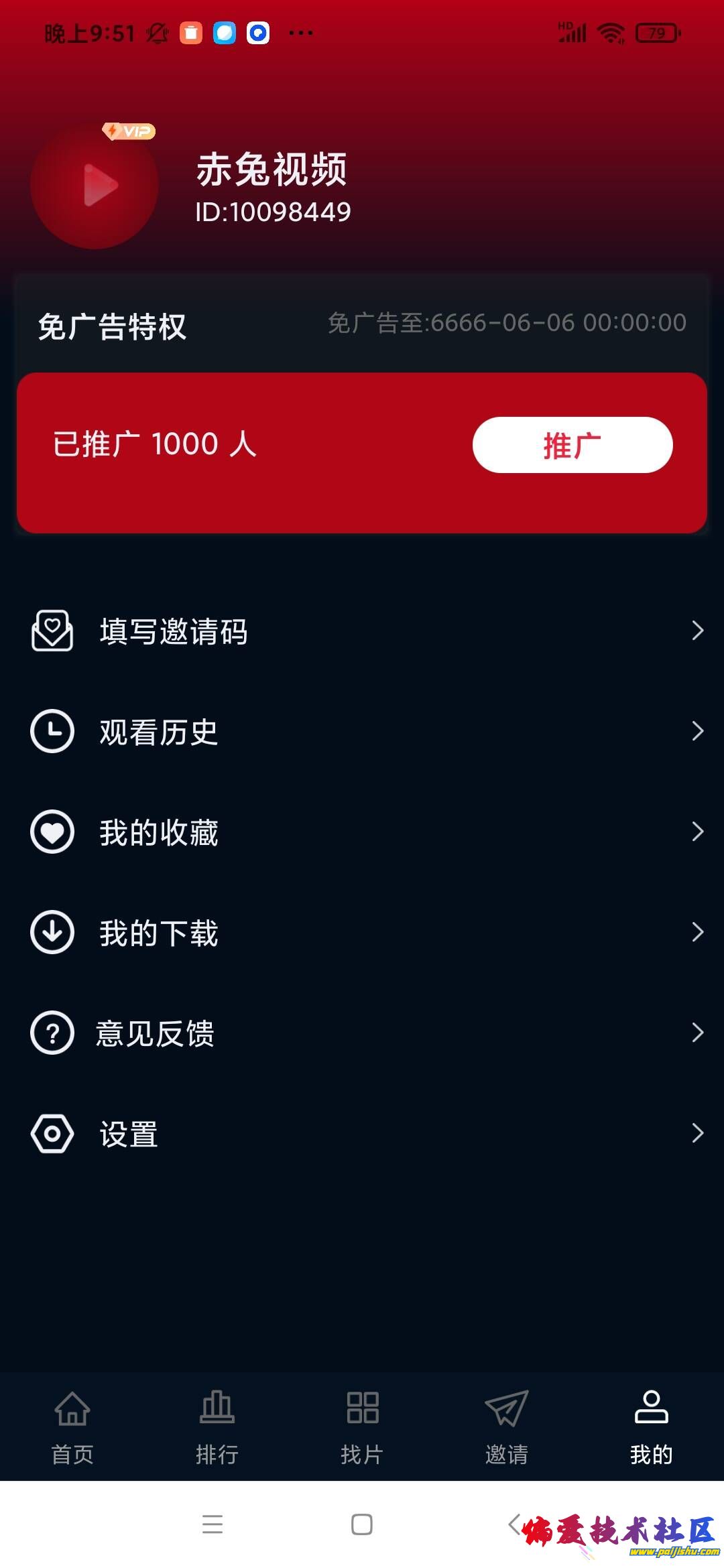Open 观看历史 via the clock icon
The width and height of the screenshot is (724, 1568).
point(52,732)
